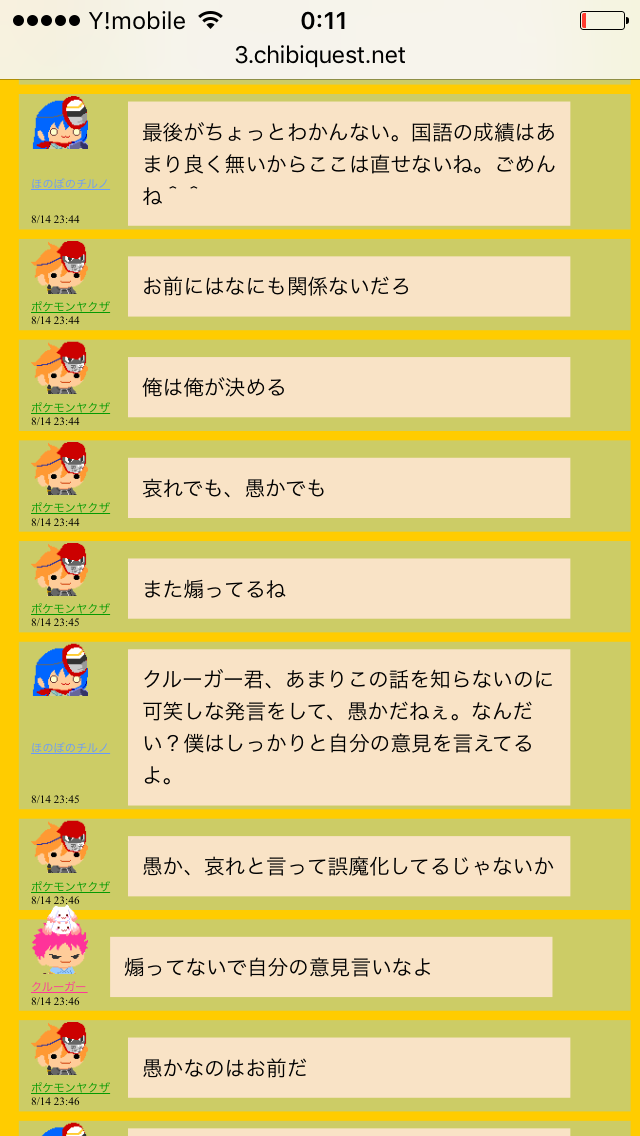Screen dimensions: 640x1136
Task: Tap ポケモンヤクザ link next to お前にはなにも関係ないだろ
Action: click(x=70, y=306)
